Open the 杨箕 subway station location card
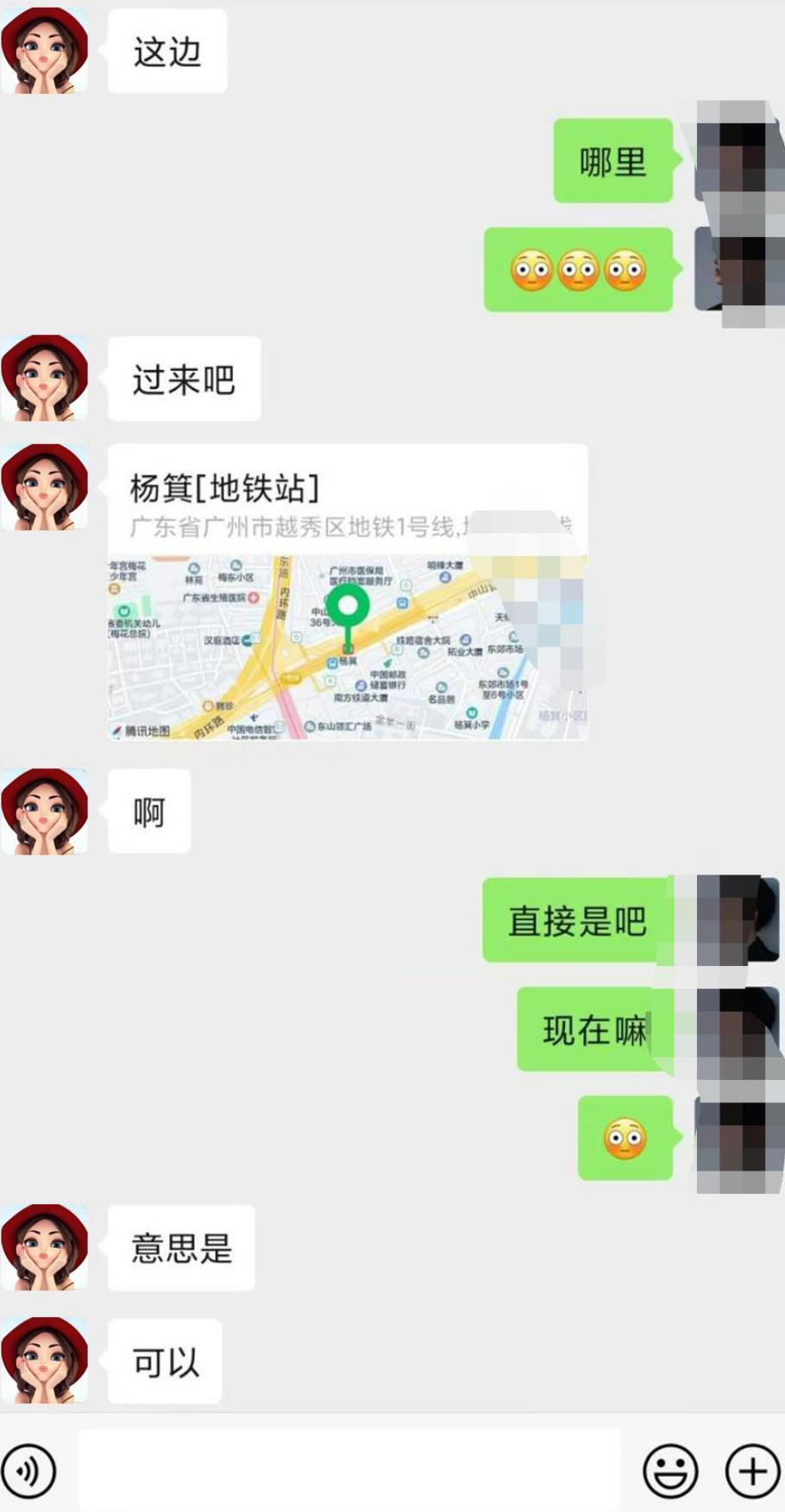785x1512 pixels. (x=347, y=591)
